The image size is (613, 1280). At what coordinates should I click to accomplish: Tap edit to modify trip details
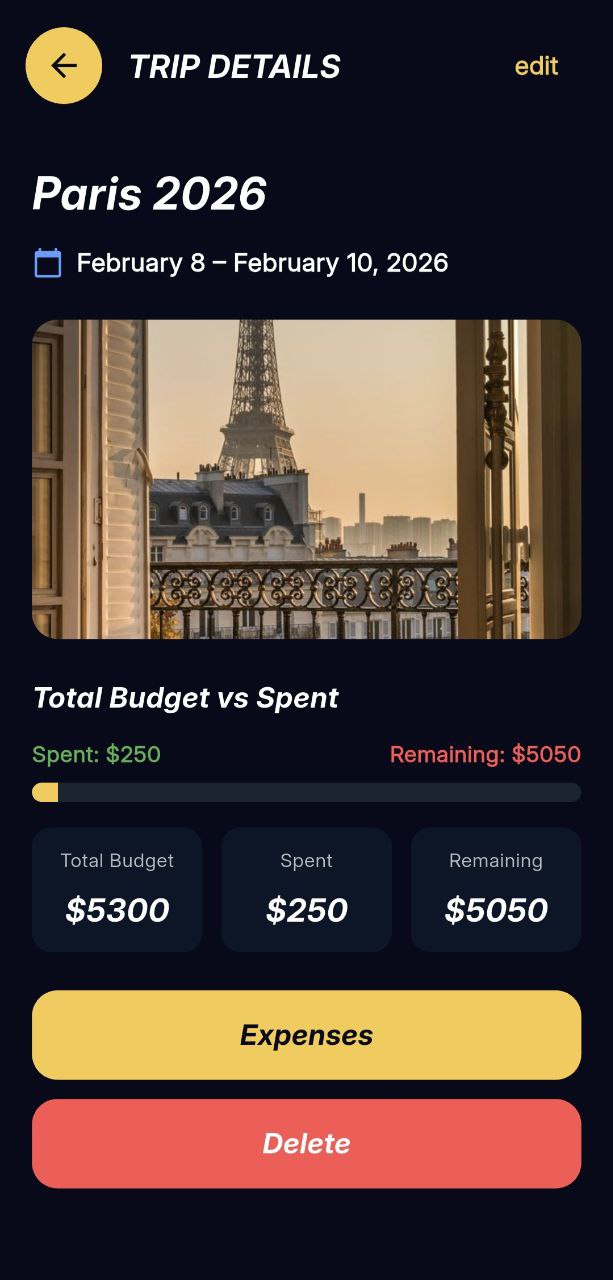pyautogui.click(x=536, y=66)
